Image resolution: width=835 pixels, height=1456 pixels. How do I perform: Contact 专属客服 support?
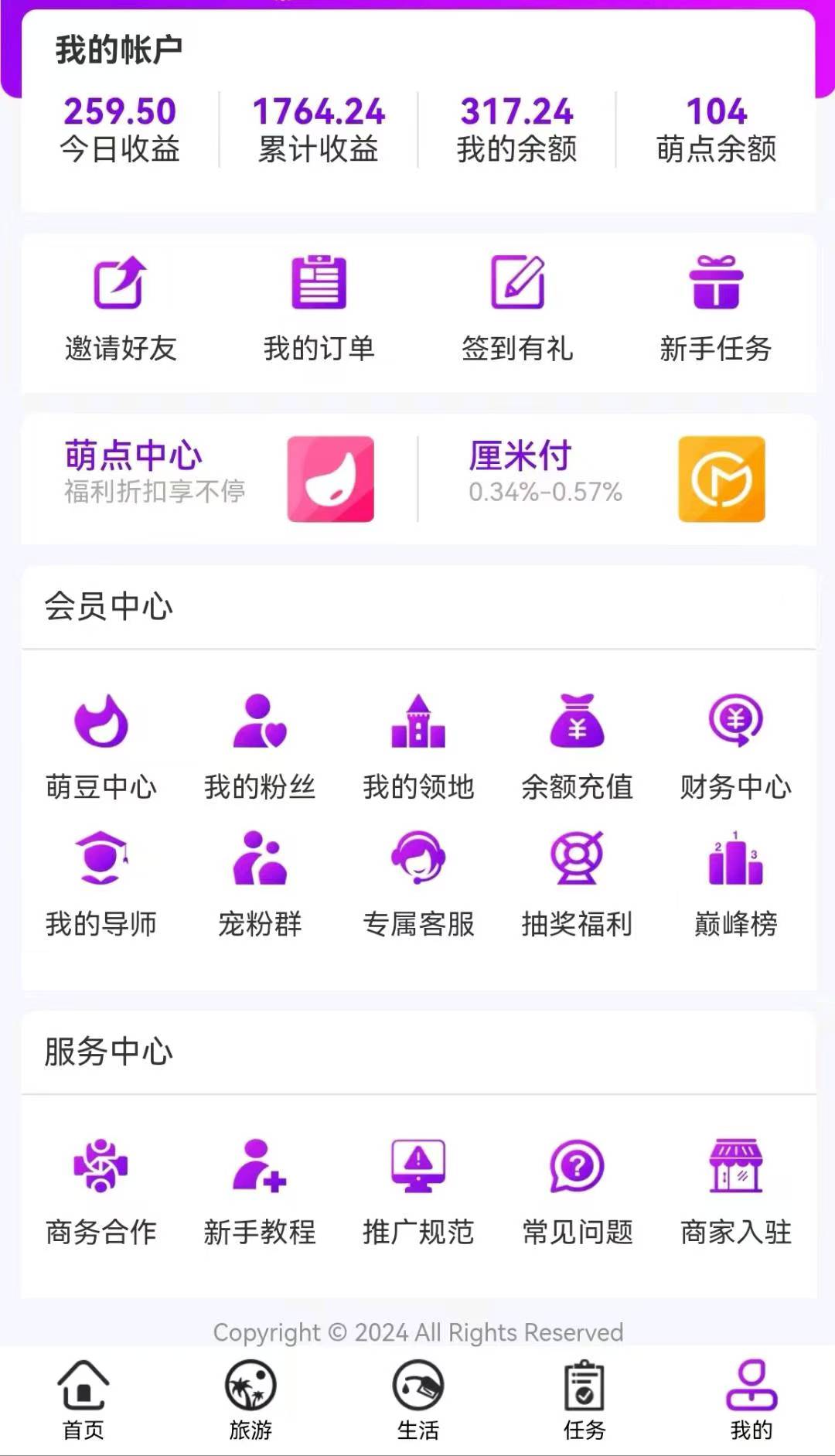point(418,885)
